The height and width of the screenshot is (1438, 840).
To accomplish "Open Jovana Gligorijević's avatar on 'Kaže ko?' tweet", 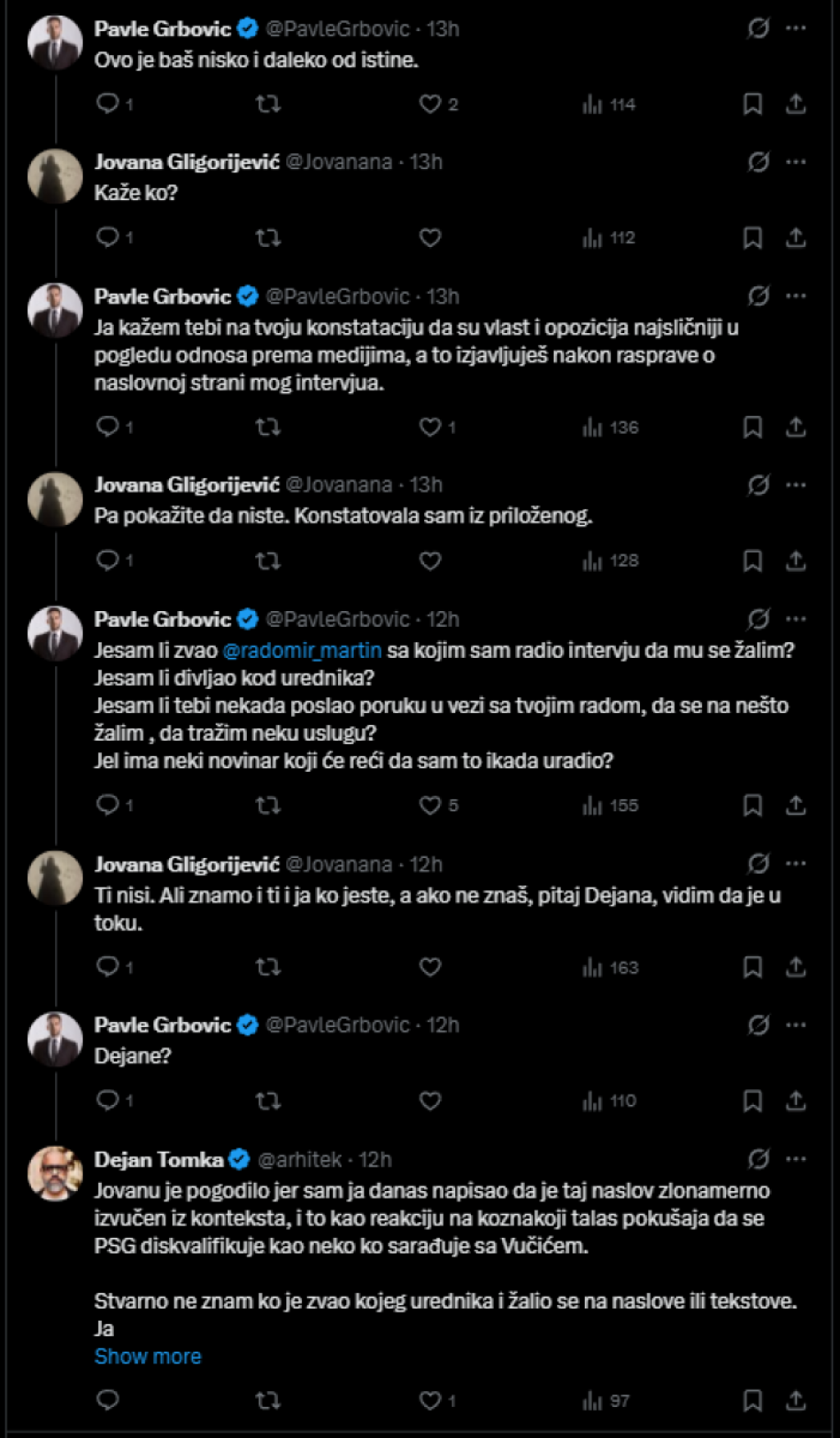I will click(x=55, y=176).
